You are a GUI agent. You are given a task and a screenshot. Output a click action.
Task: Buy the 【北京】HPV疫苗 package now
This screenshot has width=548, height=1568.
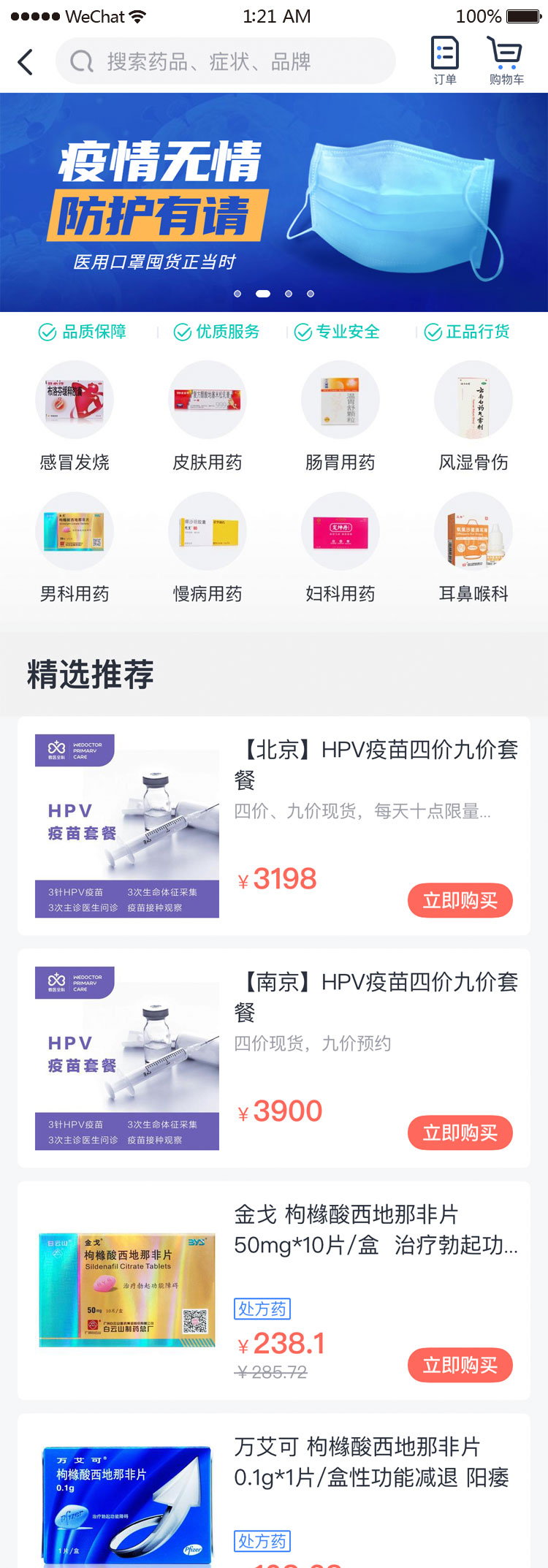[460, 900]
